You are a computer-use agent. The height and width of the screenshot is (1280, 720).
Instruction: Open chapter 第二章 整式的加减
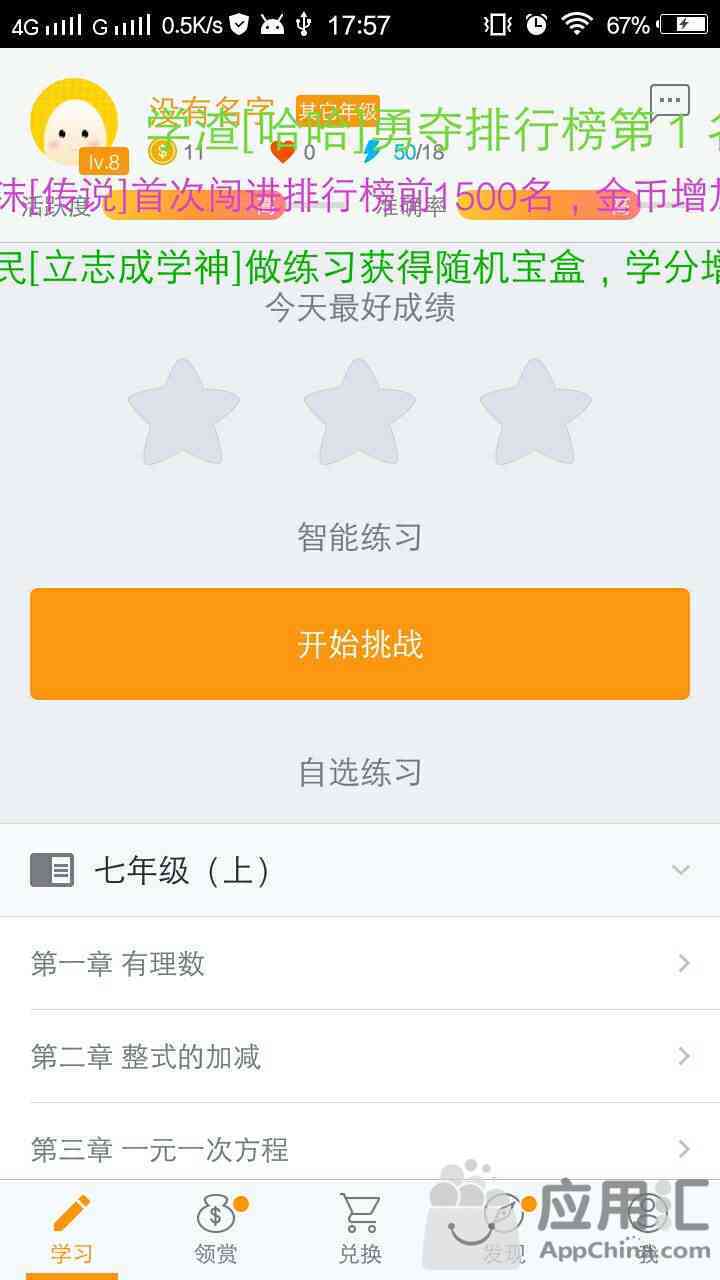click(x=360, y=1057)
